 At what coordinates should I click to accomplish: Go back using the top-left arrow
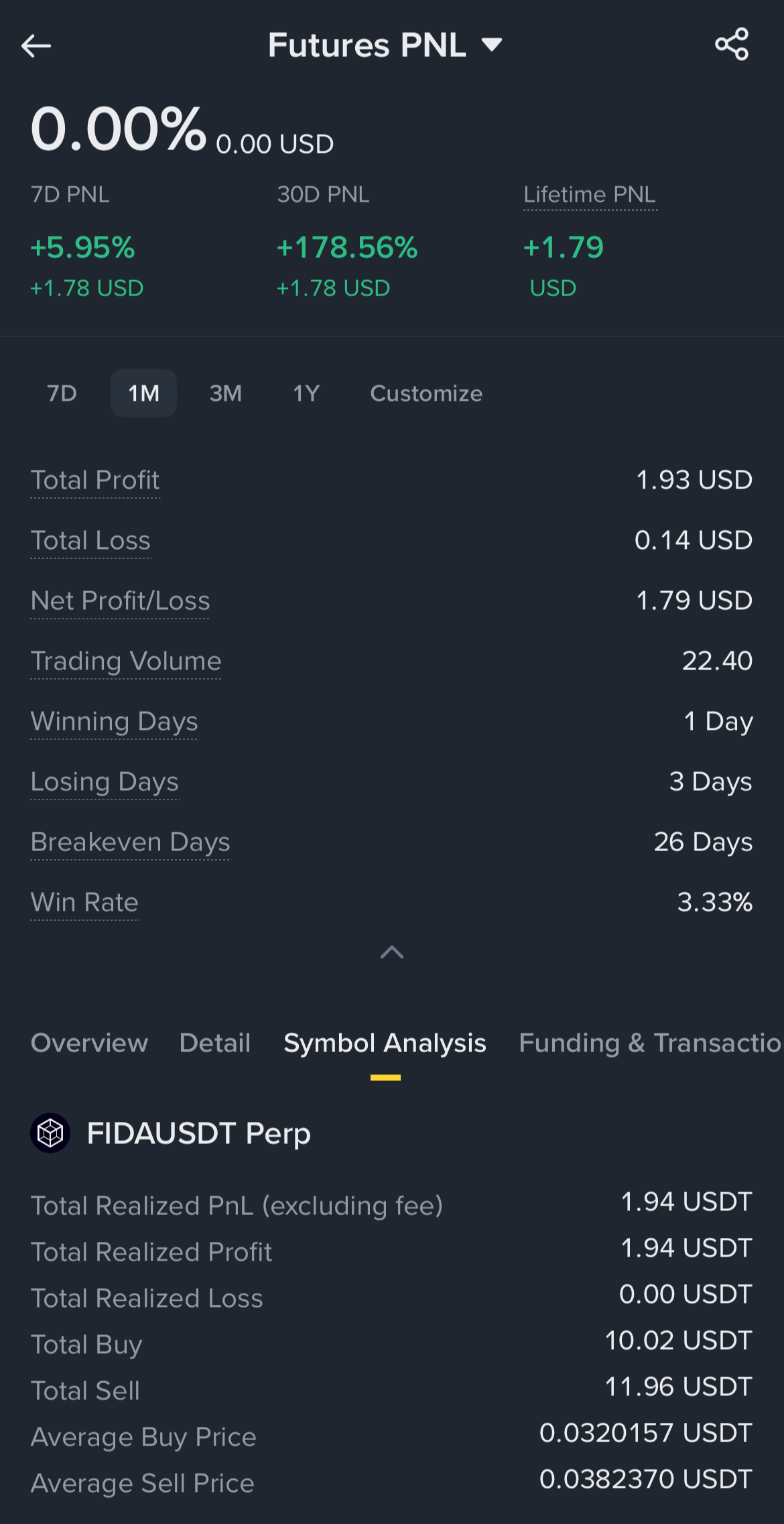[x=36, y=46]
